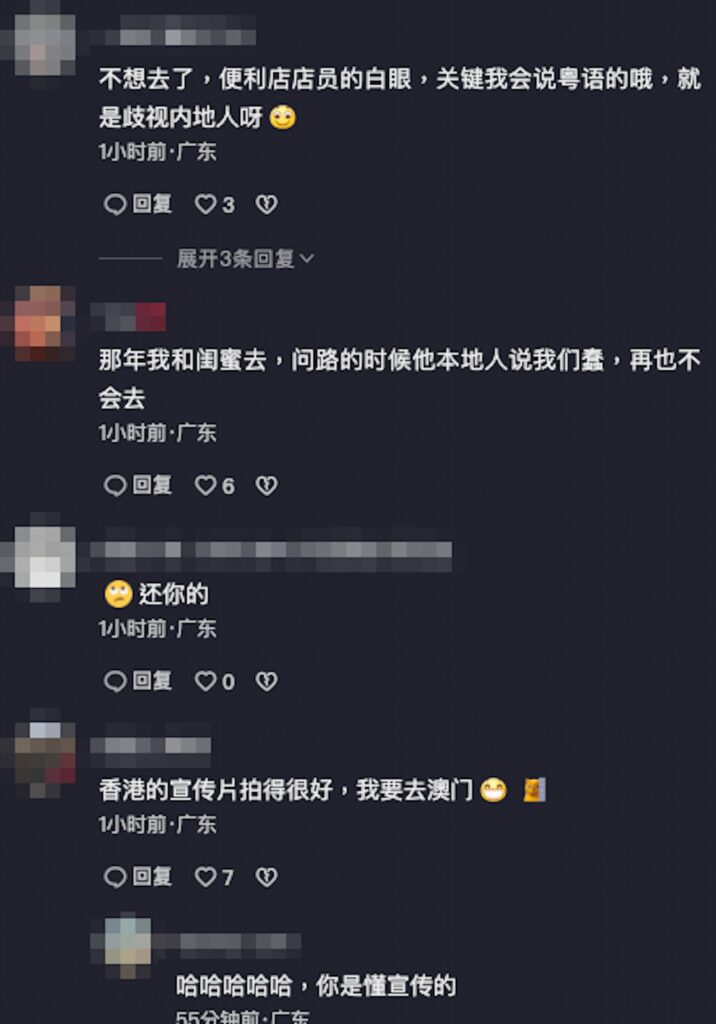Open avatar of 便利店店员 commenter

pos(44,43)
